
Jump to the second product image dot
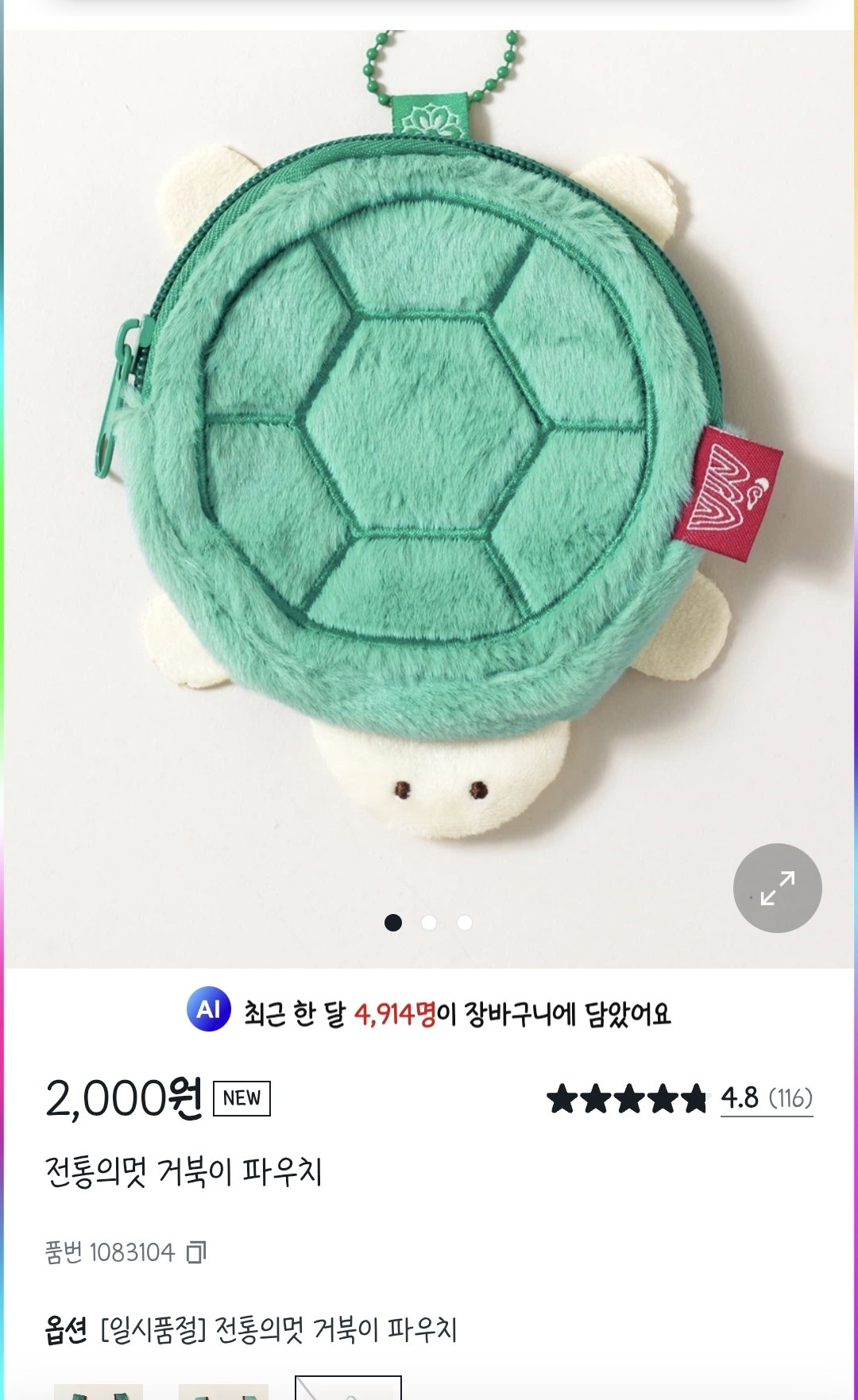pos(429,923)
